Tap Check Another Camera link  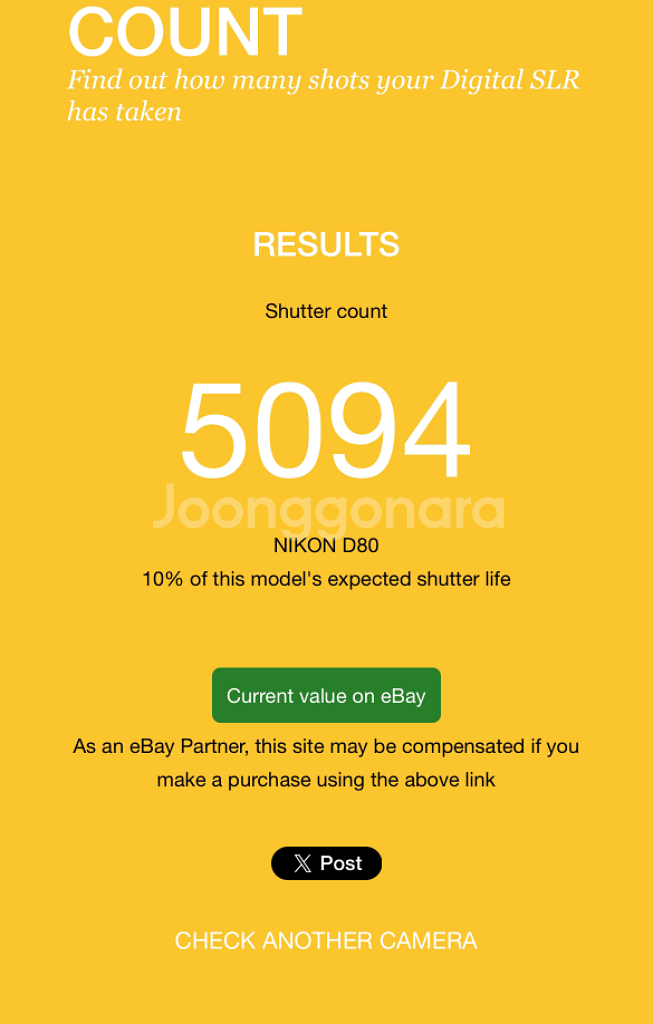coord(326,940)
